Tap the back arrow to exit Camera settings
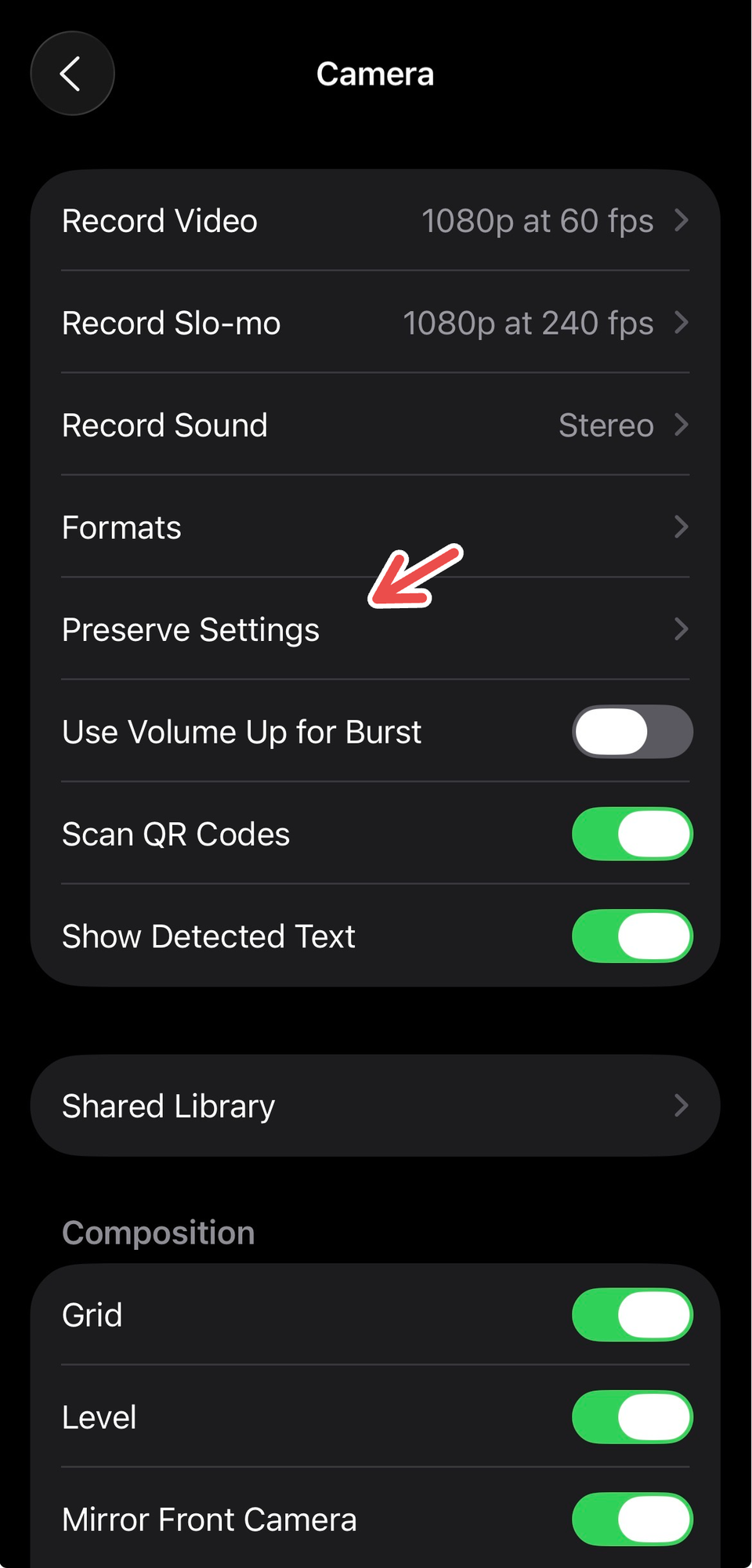Viewport: 752px width, 1568px height. tap(72, 73)
